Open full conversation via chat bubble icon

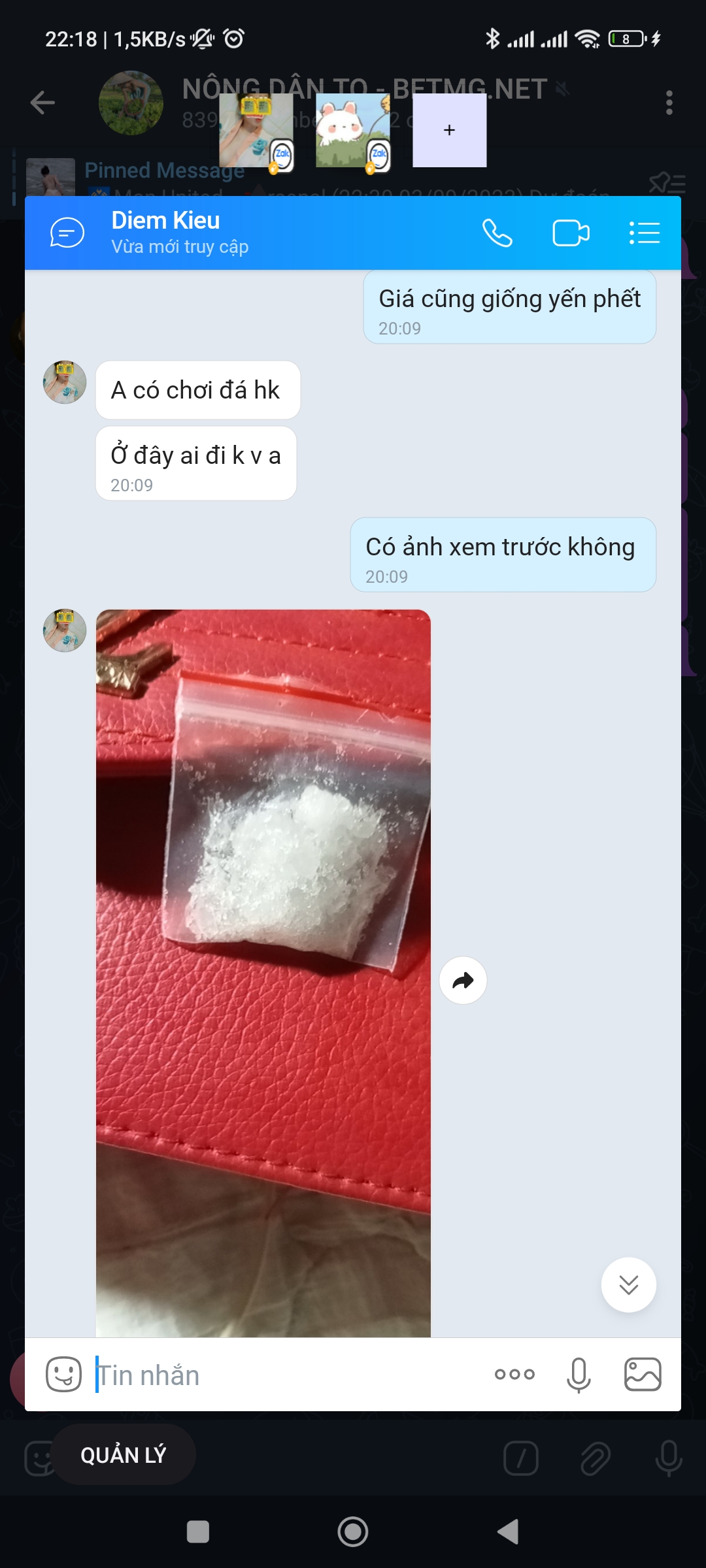(67, 233)
